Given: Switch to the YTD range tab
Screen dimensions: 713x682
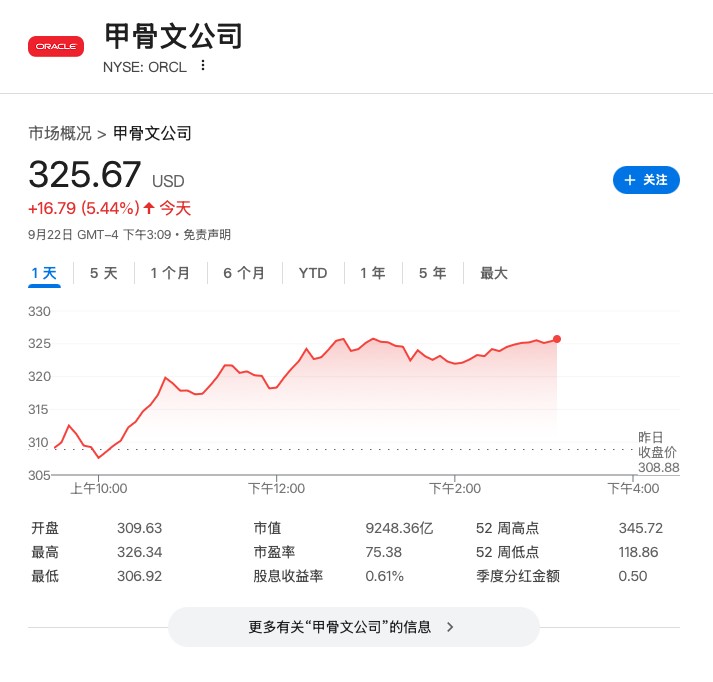Looking at the screenshot, I should (313, 273).
